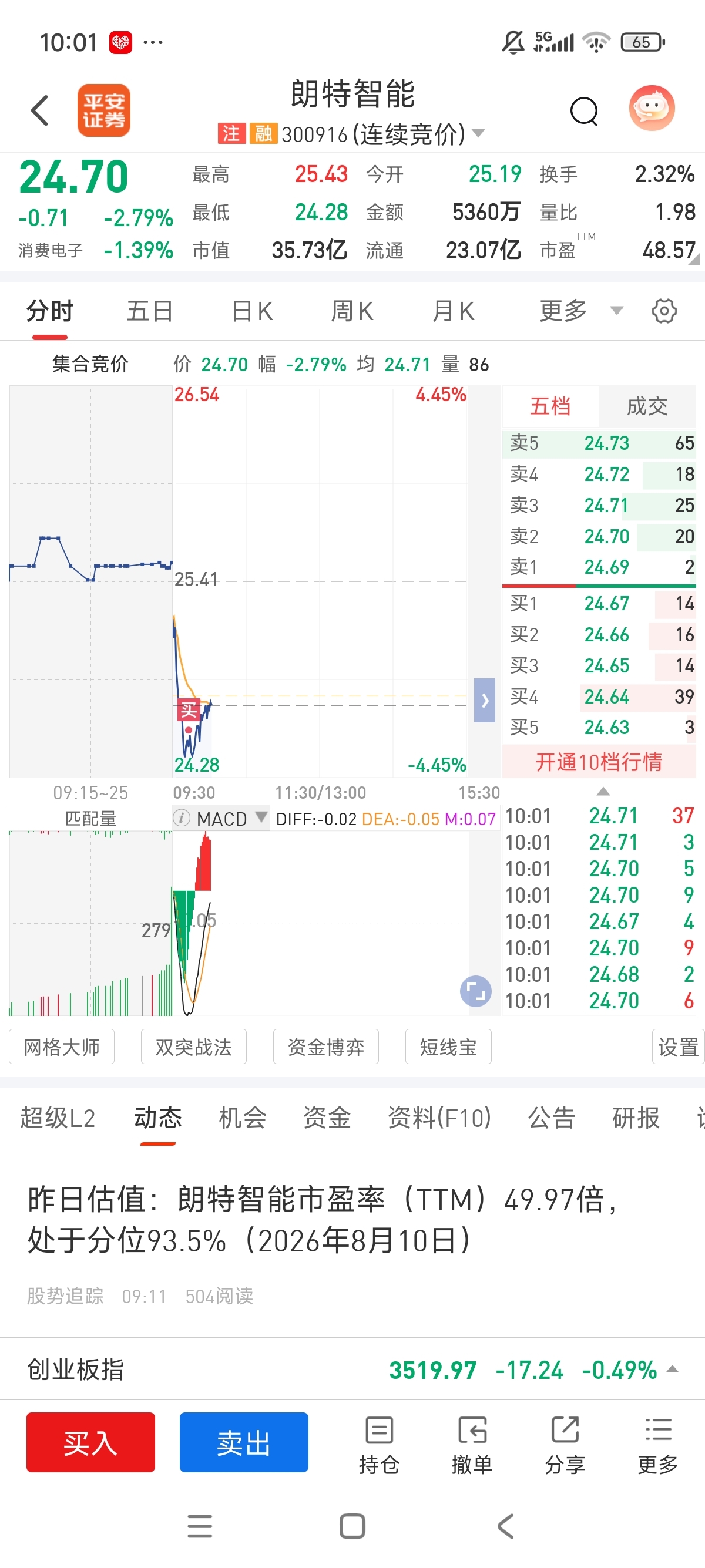Image resolution: width=705 pixels, height=1568 pixels.
Task: Switch to the 五日 chart tab
Action: tap(149, 311)
